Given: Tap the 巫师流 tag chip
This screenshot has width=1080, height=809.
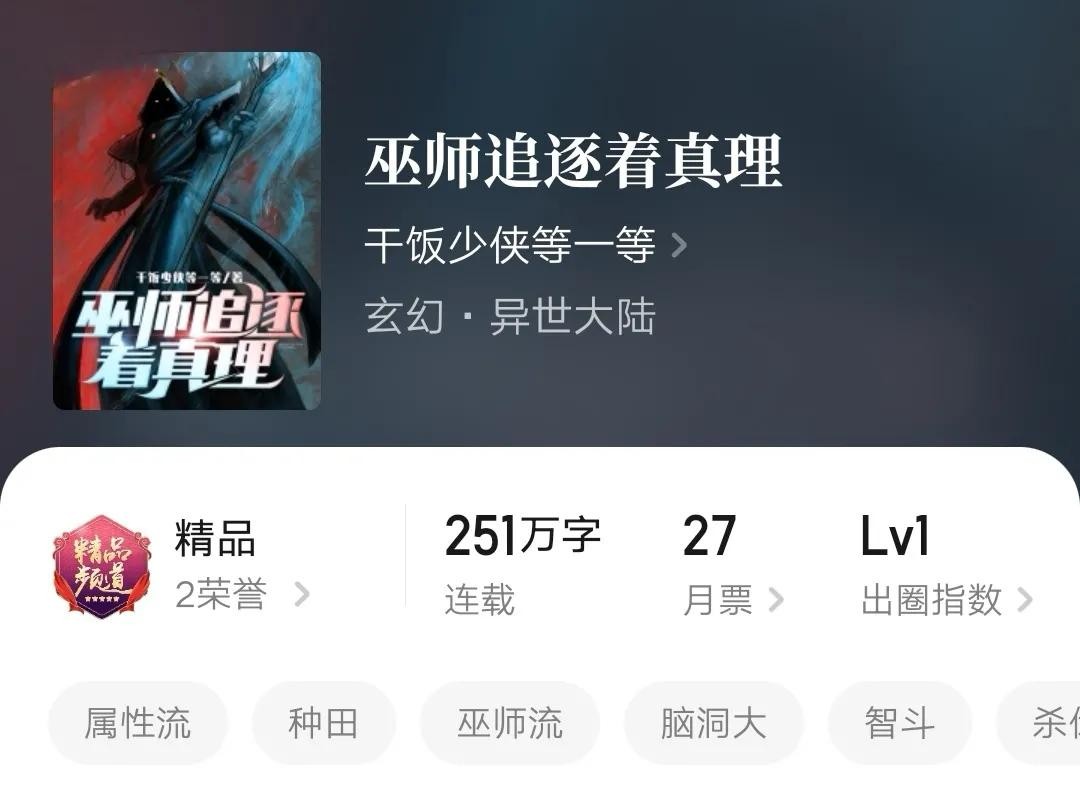Looking at the screenshot, I should [x=510, y=723].
